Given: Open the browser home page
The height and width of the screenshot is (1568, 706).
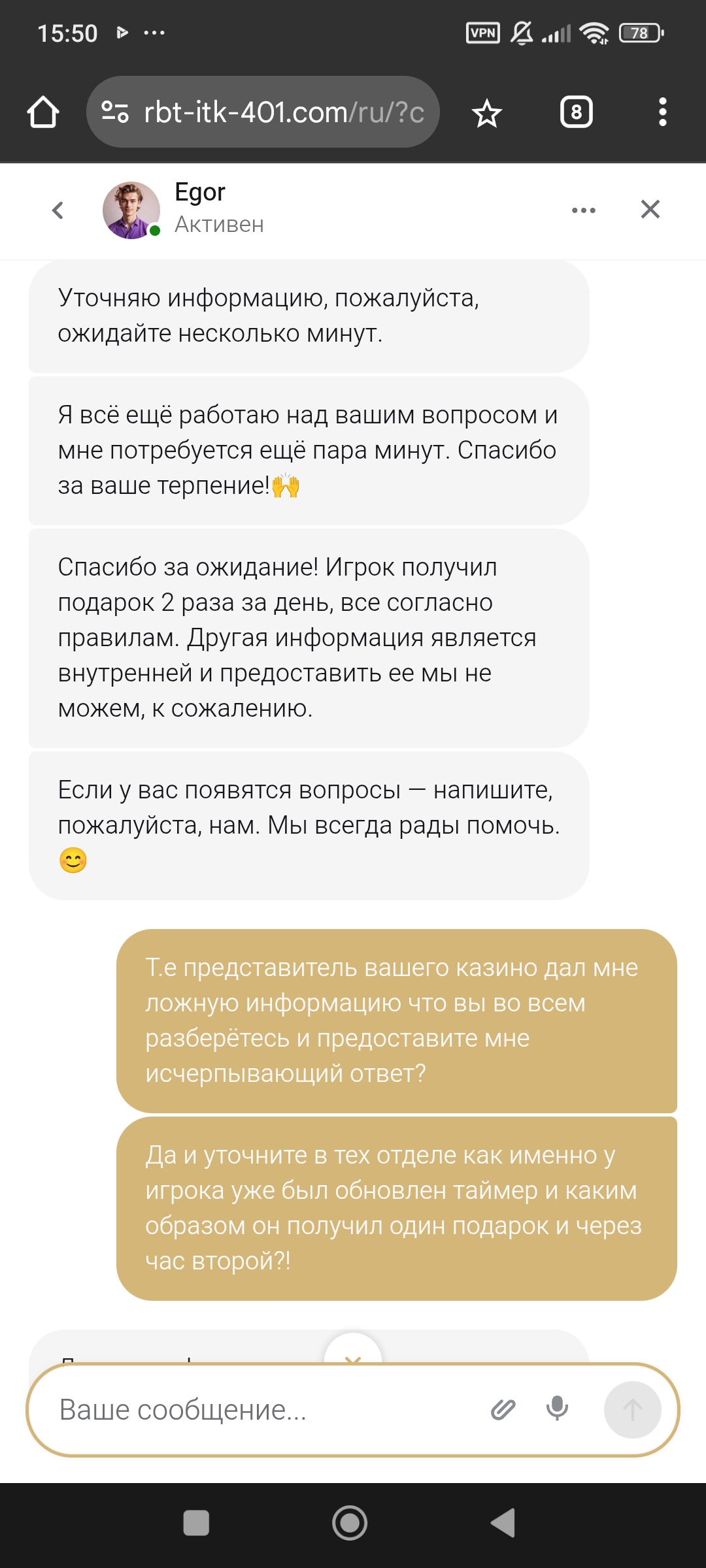Looking at the screenshot, I should click(x=43, y=112).
